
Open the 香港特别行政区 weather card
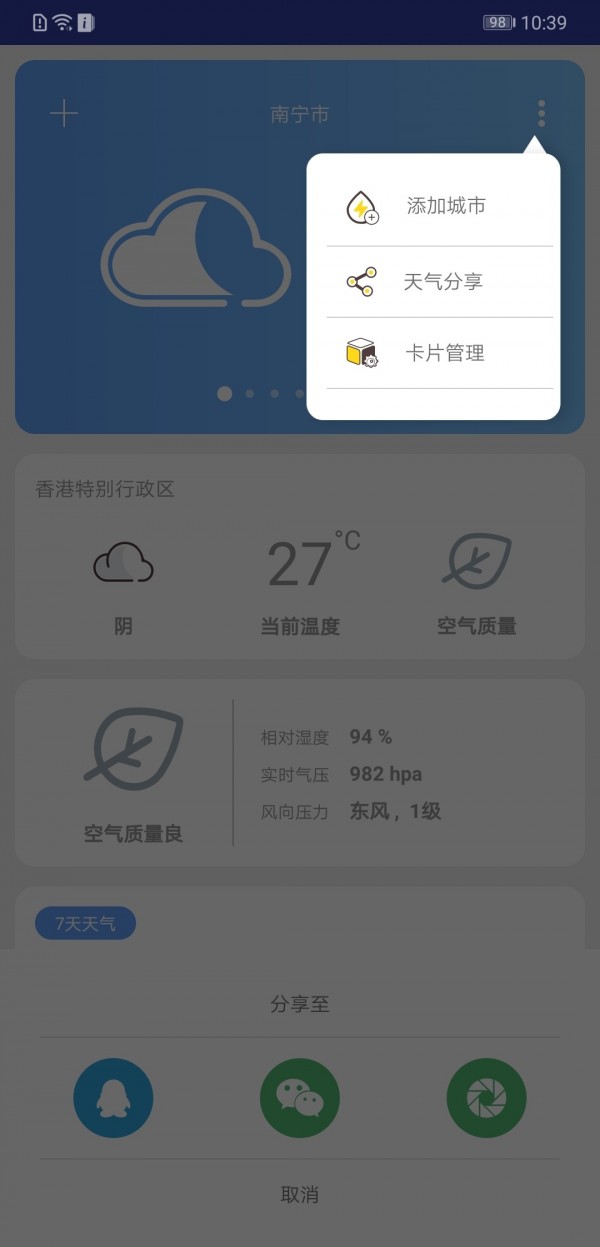point(300,556)
